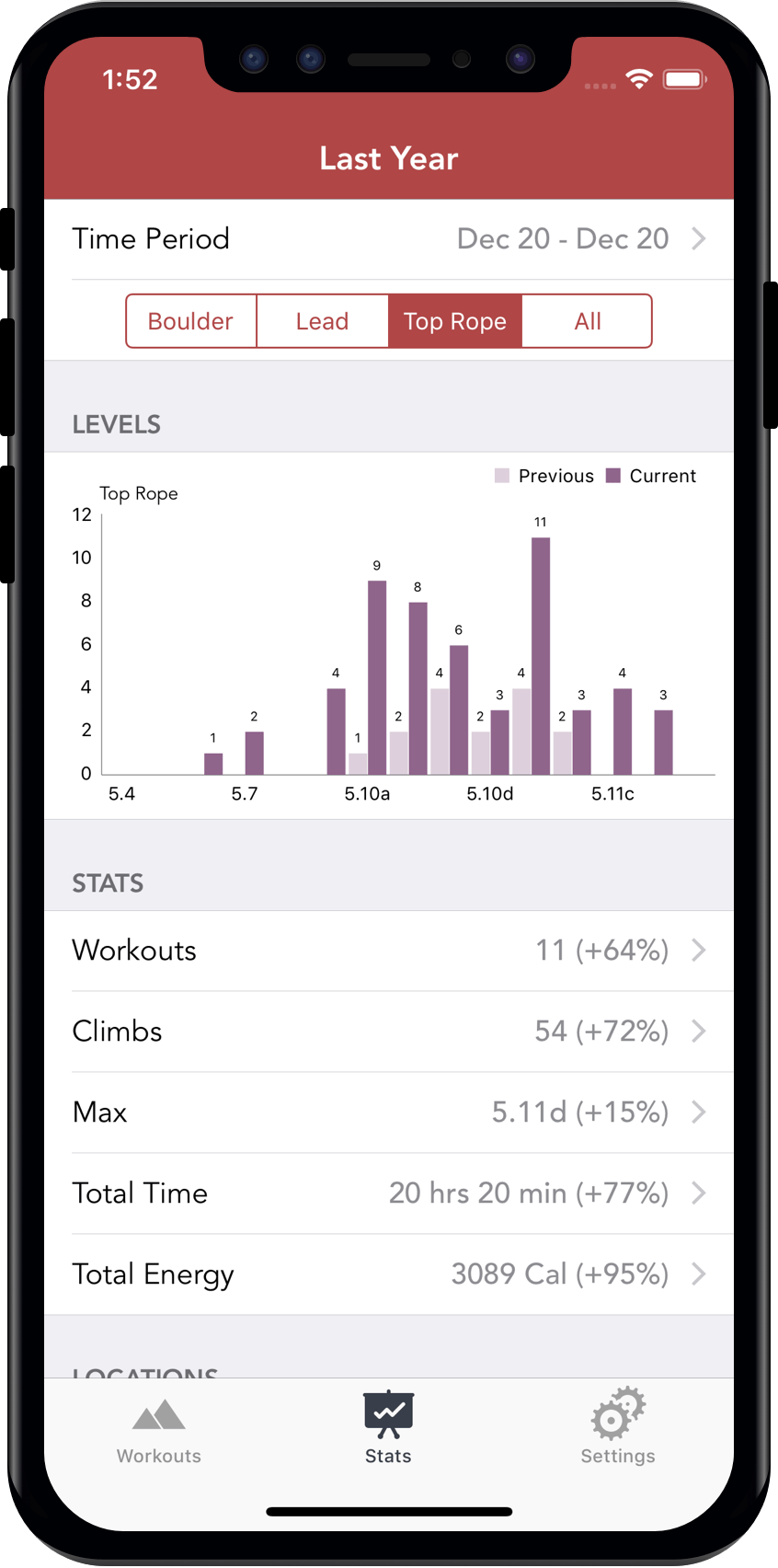The width and height of the screenshot is (778, 1568).
Task: View the Max grade row
Action: point(389,1113)
